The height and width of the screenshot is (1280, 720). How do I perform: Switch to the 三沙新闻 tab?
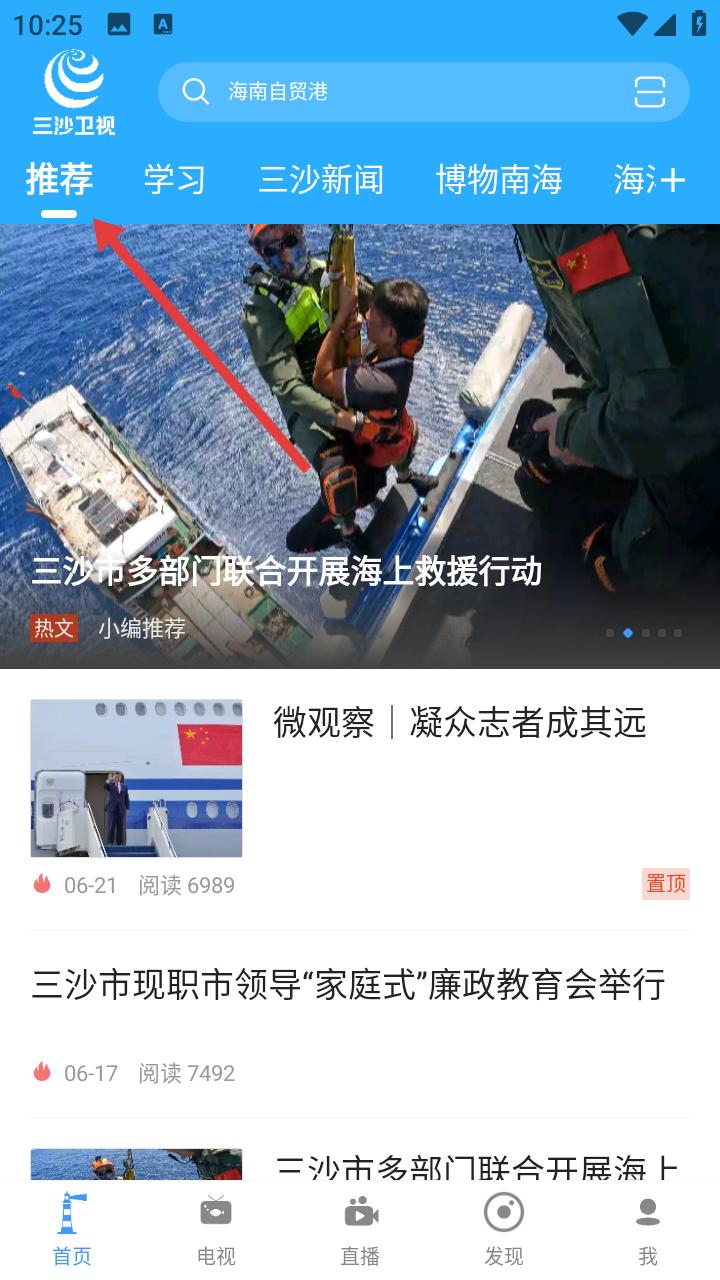coord(321,180)
